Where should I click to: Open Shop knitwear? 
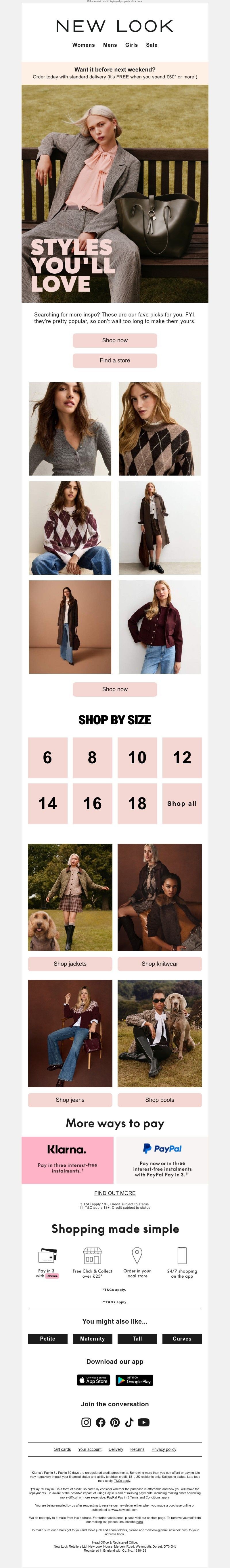[160, 964]
